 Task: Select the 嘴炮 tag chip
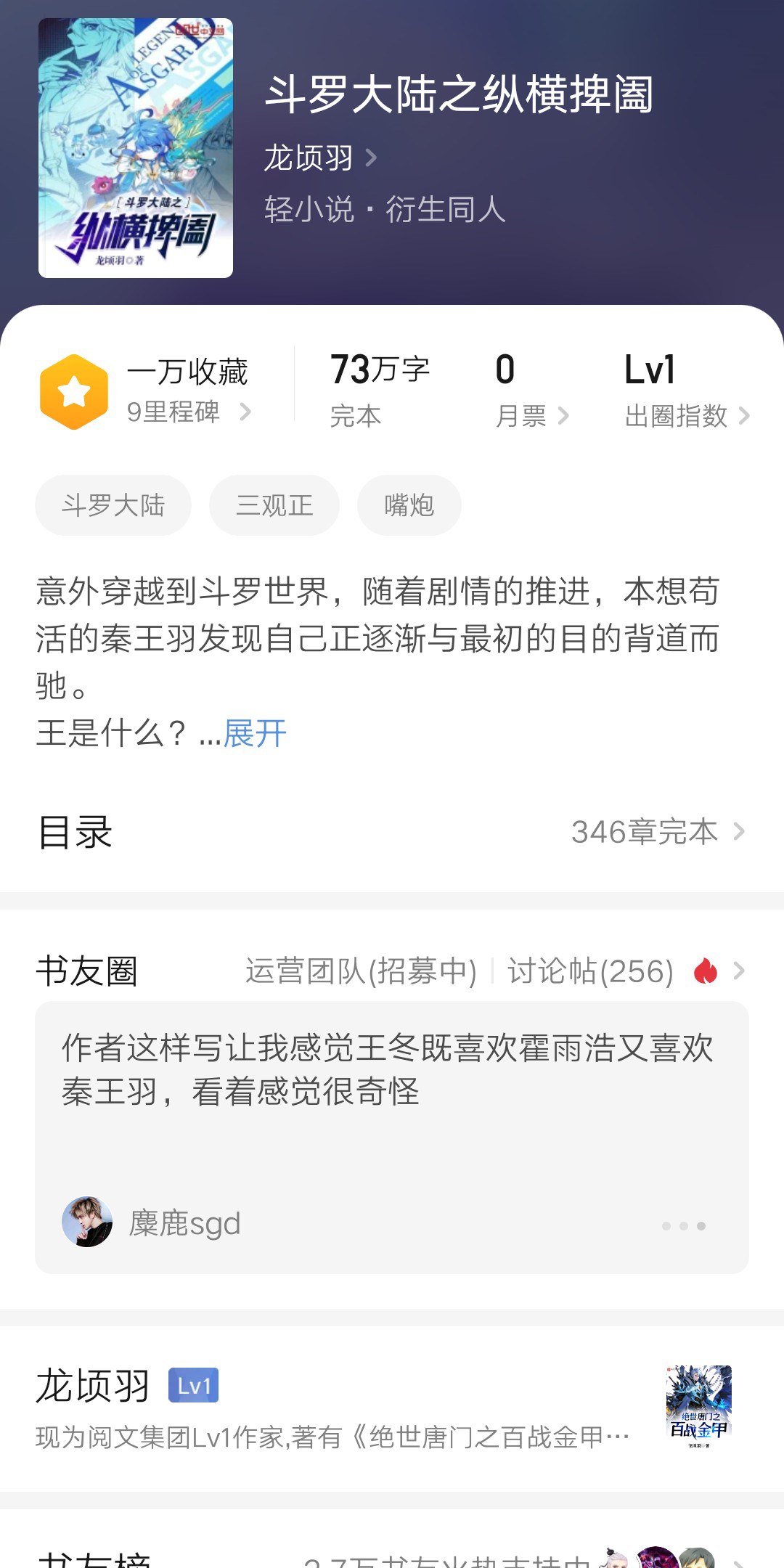click(x=409, y=505)
